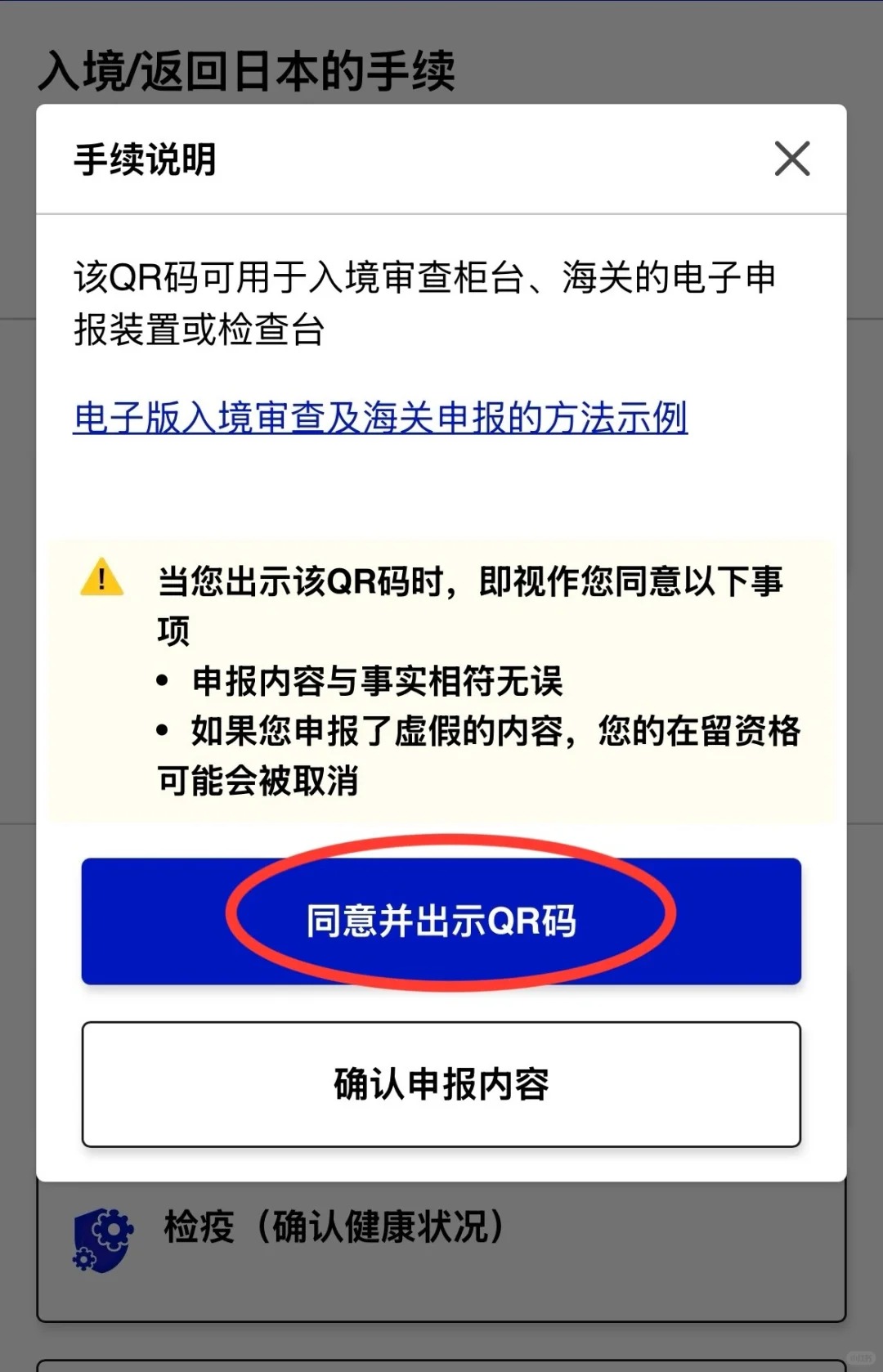Close the 手续说明 dialog
Viewport: 883px width, 1372px height.
[x=791, y=159]
